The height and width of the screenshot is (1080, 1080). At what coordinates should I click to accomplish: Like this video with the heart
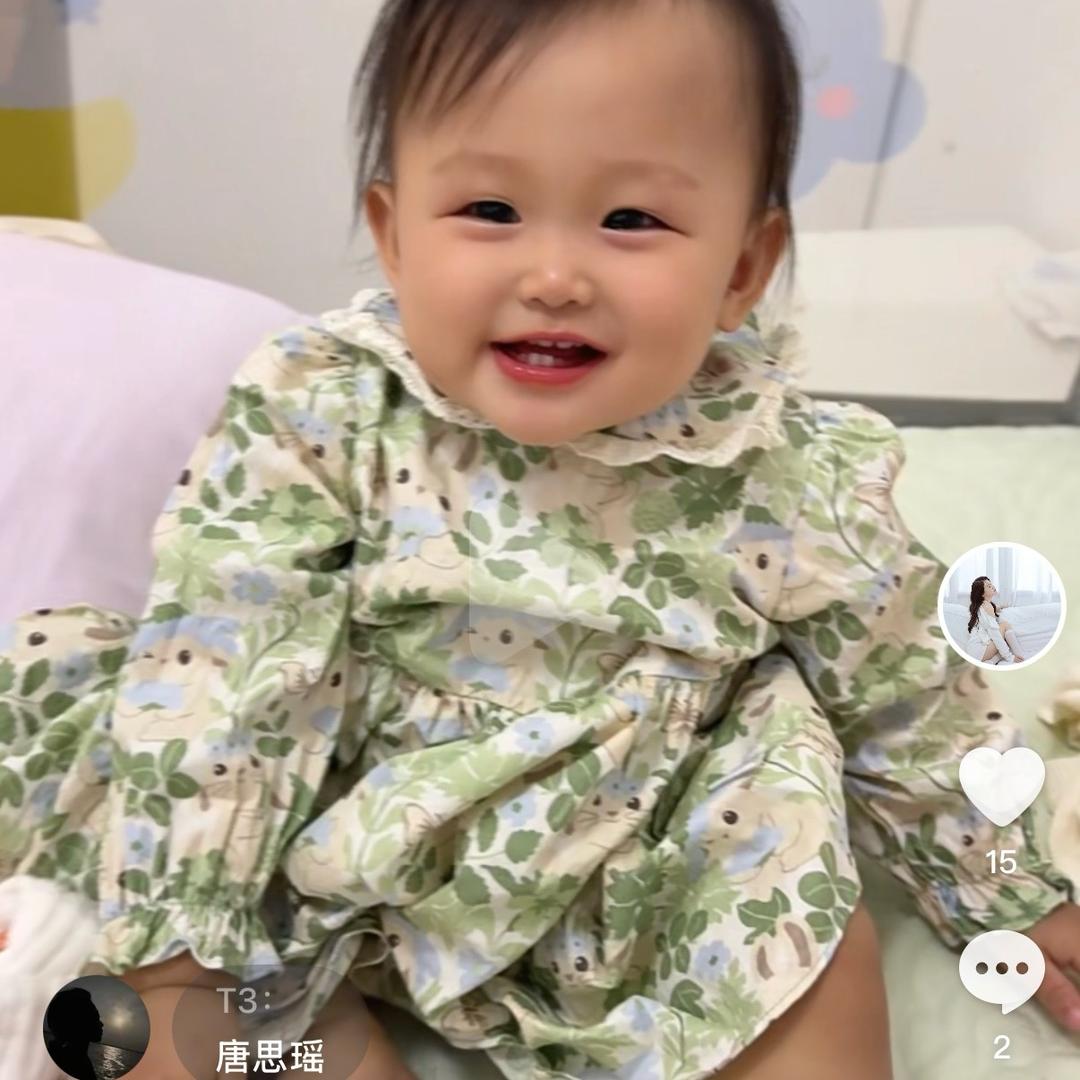(x=1001, y=786)
